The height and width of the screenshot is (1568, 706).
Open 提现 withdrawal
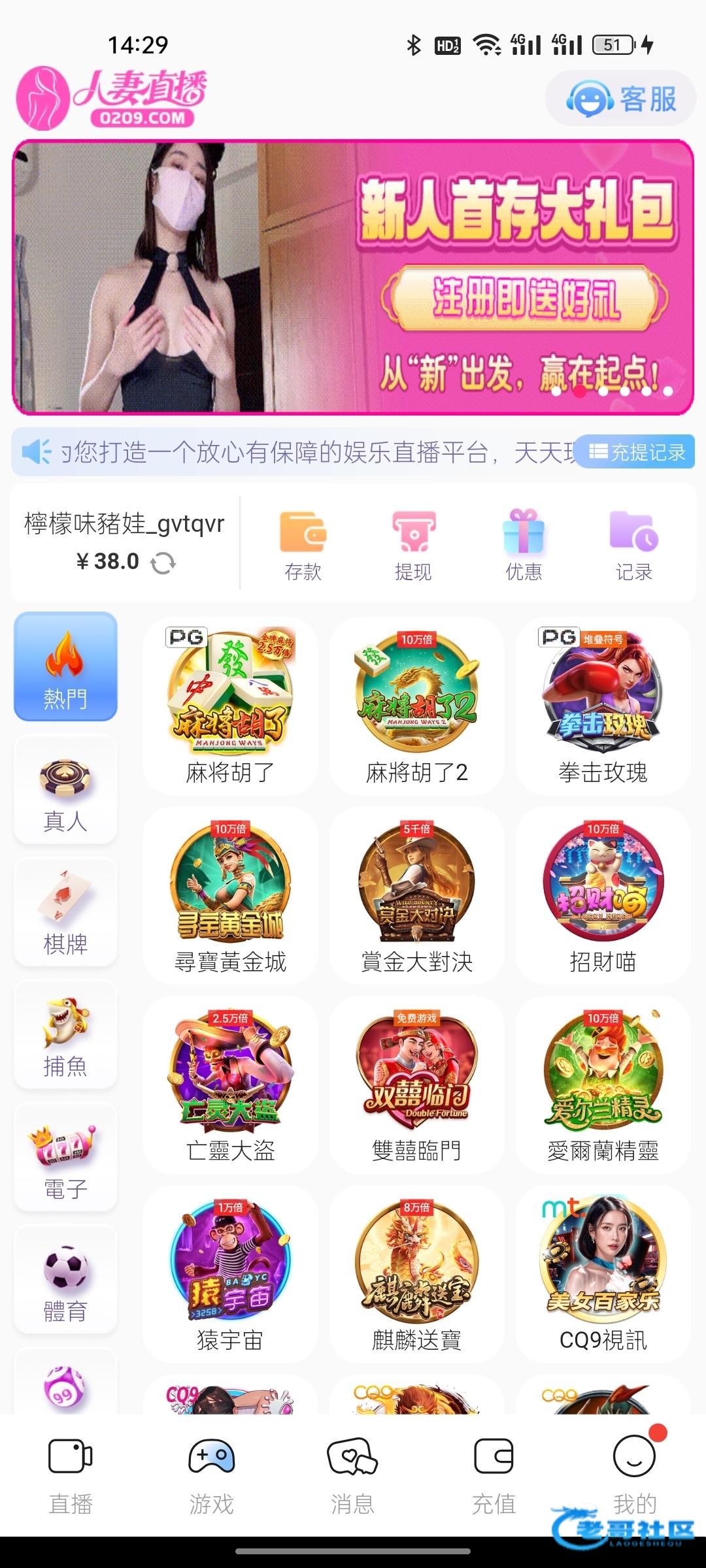click(x=413, y=545)
